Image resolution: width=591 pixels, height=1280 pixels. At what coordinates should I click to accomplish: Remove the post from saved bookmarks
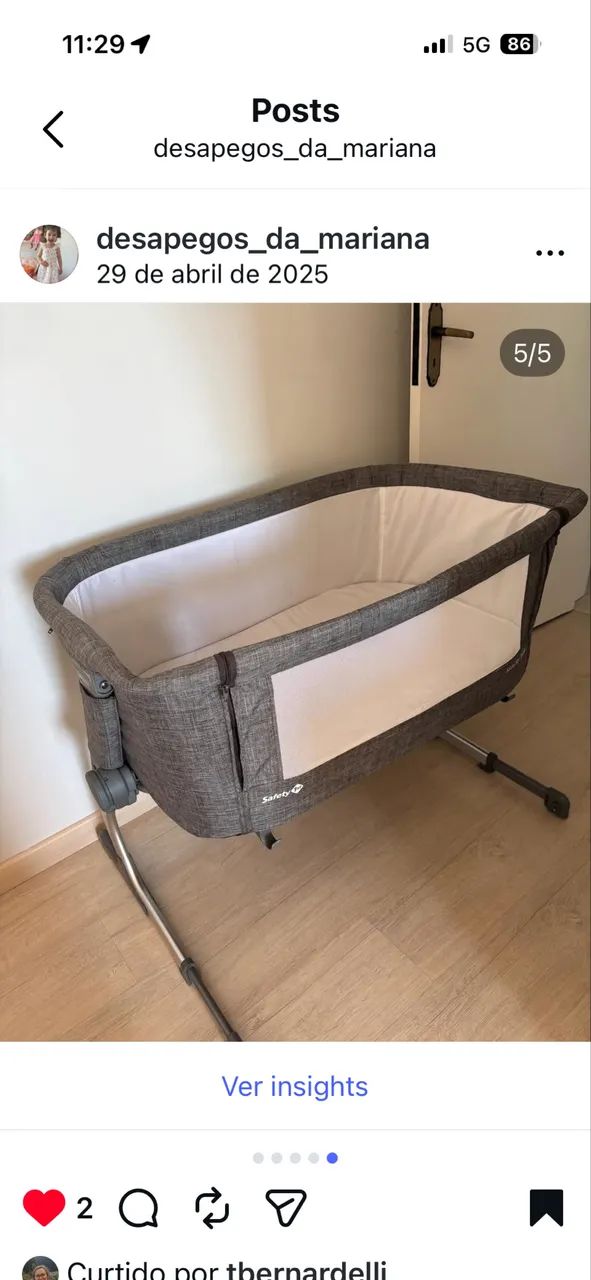(x=546, y=1208)
